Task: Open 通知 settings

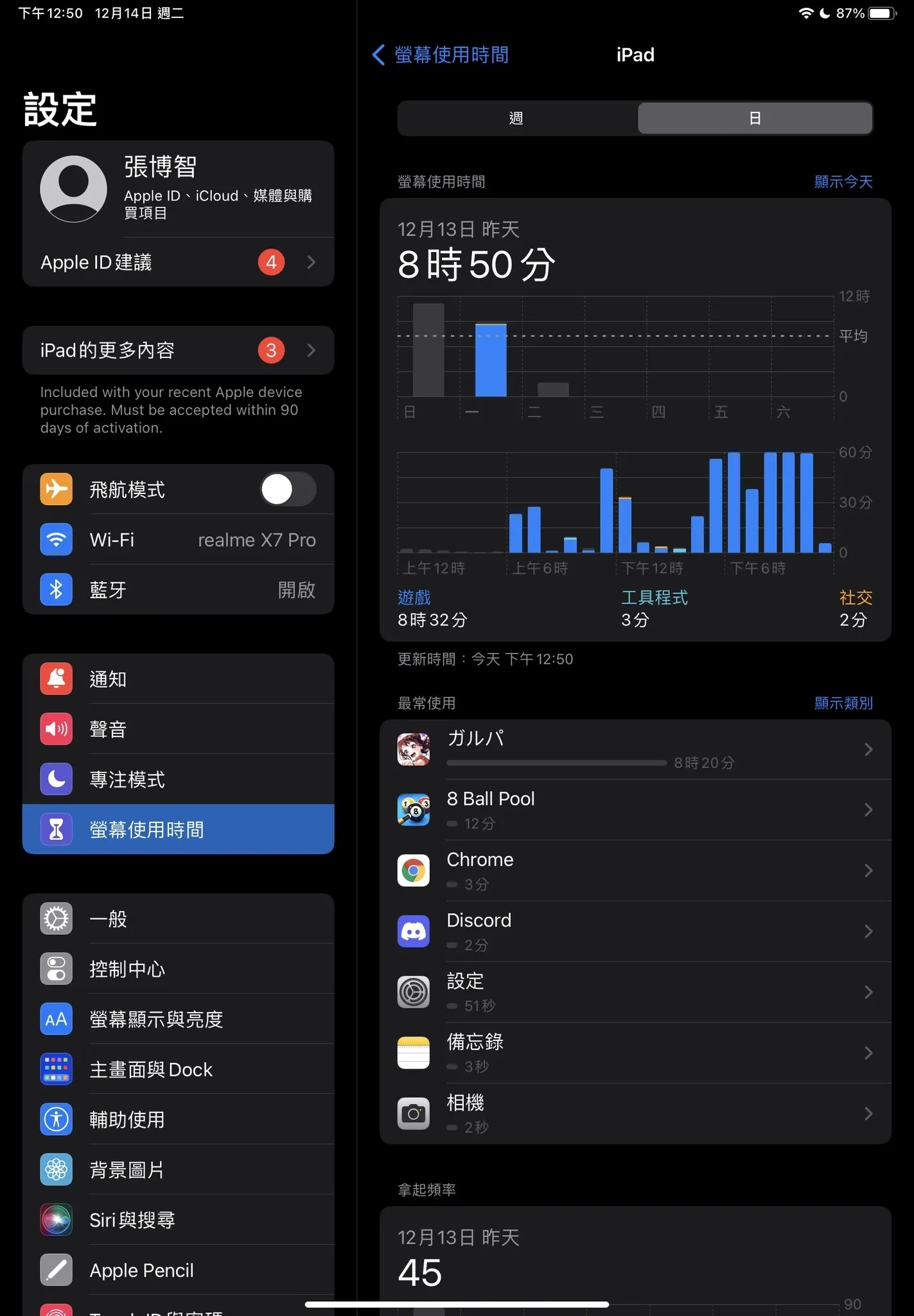Action: pyautogui.click(x=178, y=679)
